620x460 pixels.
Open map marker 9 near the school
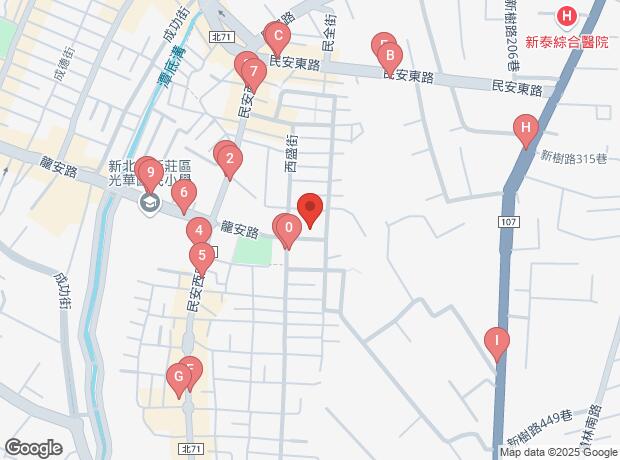150,172
